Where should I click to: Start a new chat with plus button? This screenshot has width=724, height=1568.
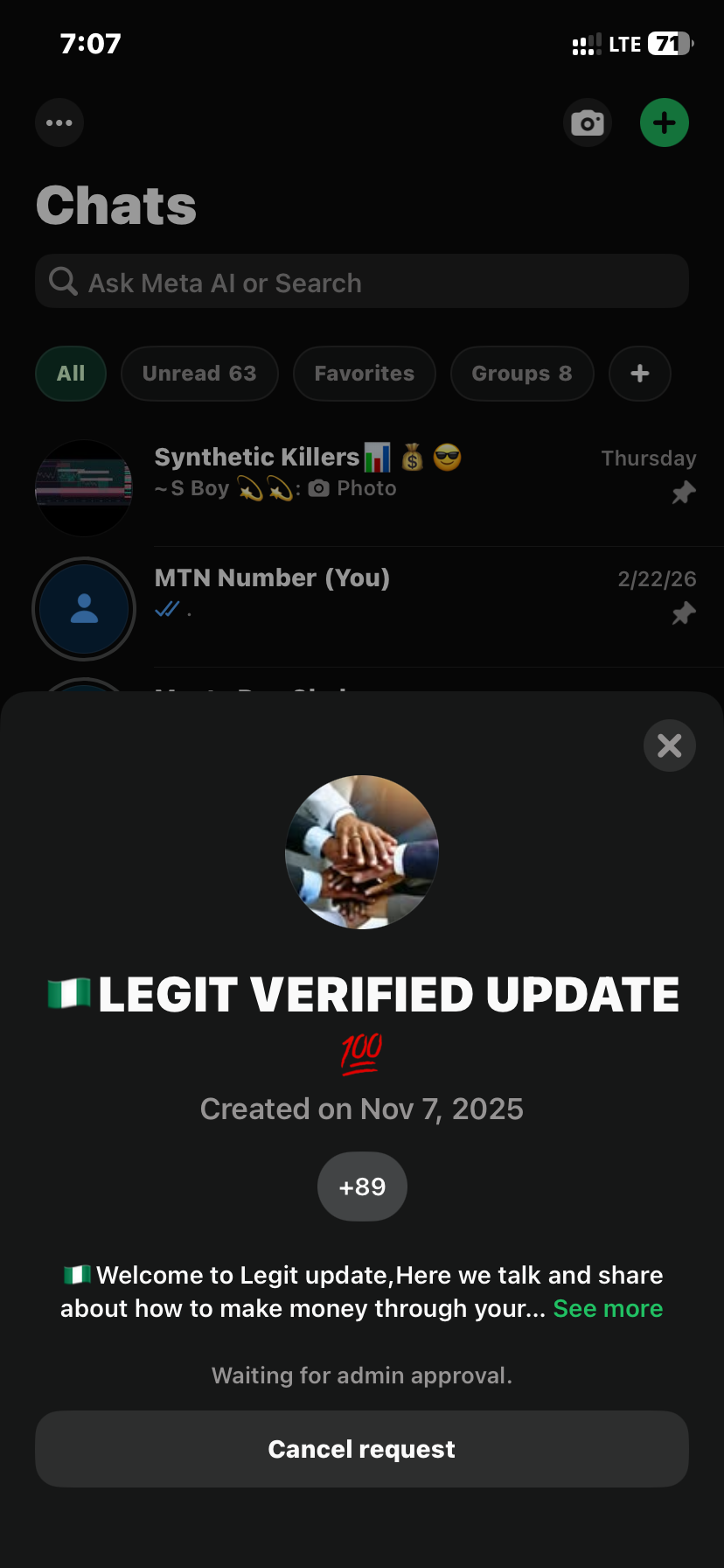click(x=665, y=122)
